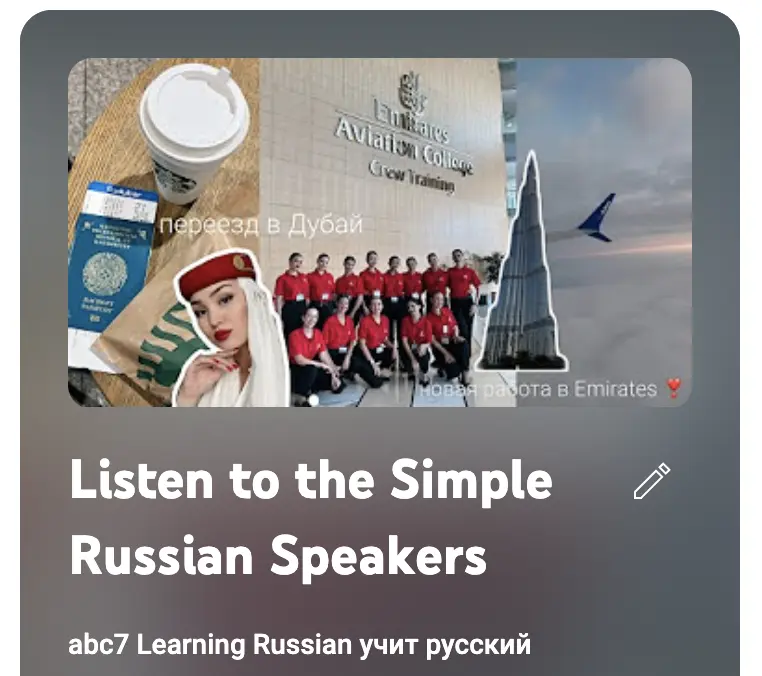762x676 pixels.
Task: Open the playlist cover thumbnail
Action: [379, 232]
